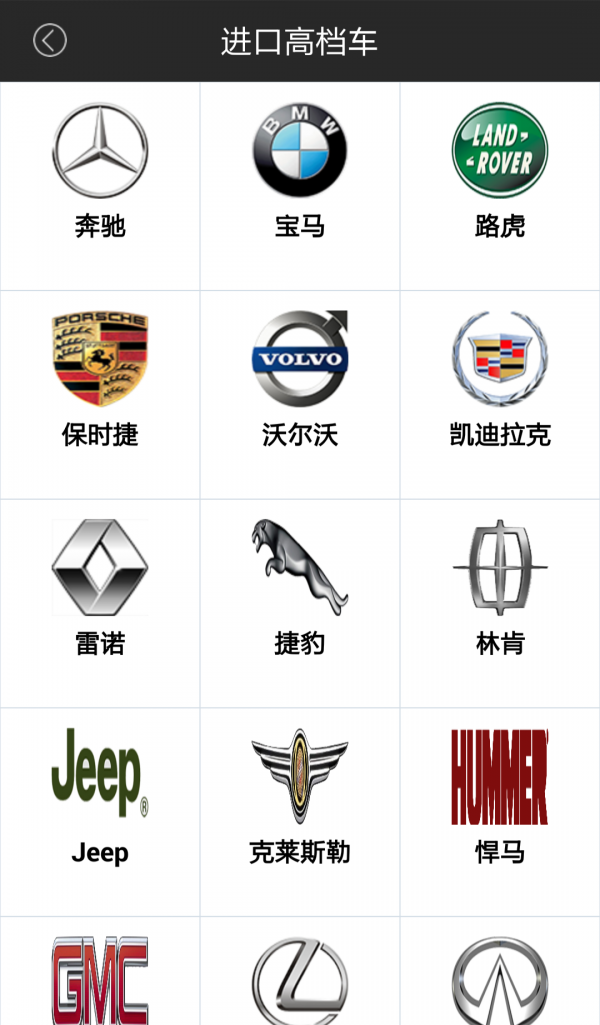
Task: Choose the 保时捷 (Porsche) brand
Action: (x=100, y=380)
